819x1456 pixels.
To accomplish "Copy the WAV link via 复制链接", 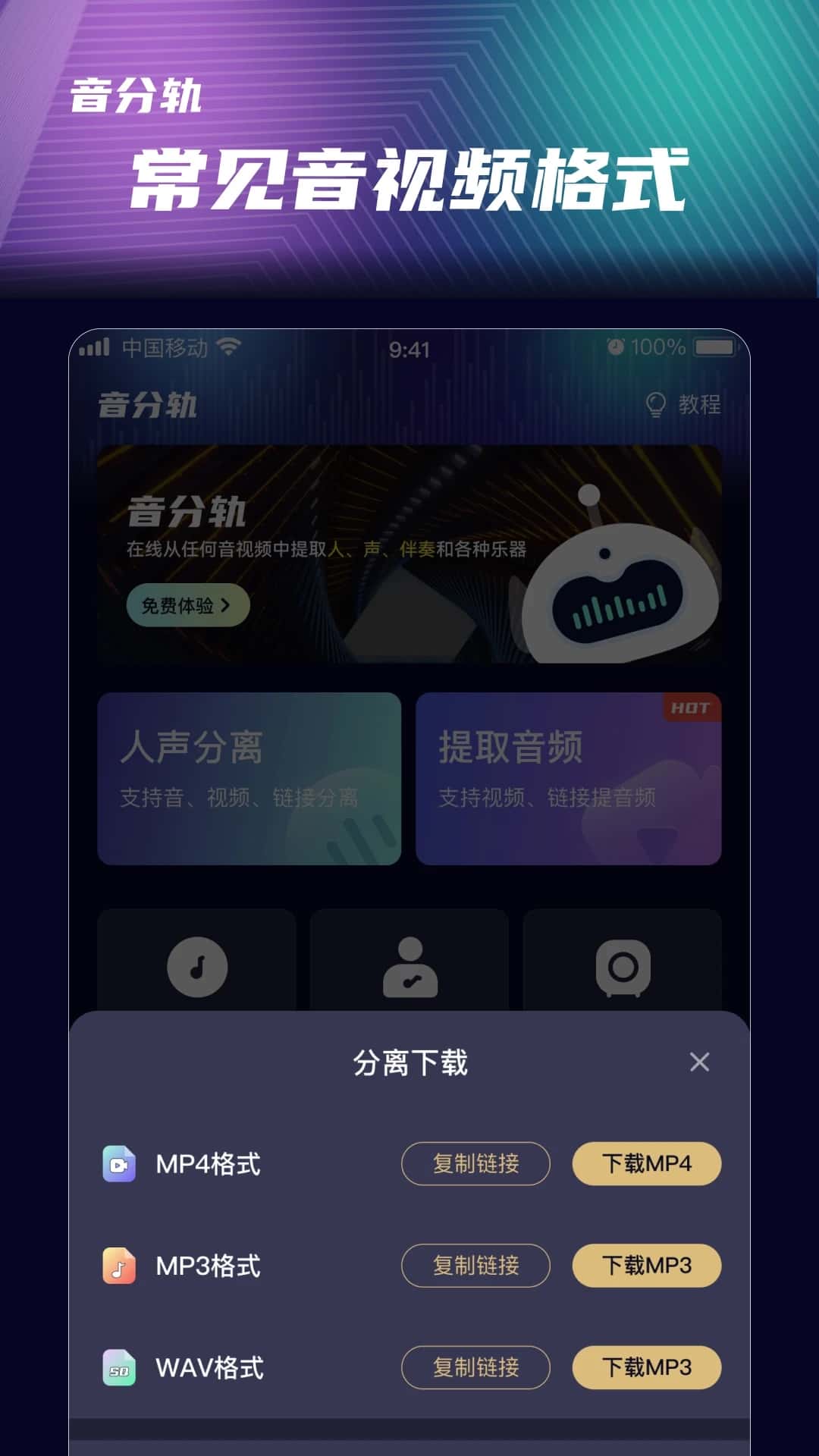I will 475,1369.
